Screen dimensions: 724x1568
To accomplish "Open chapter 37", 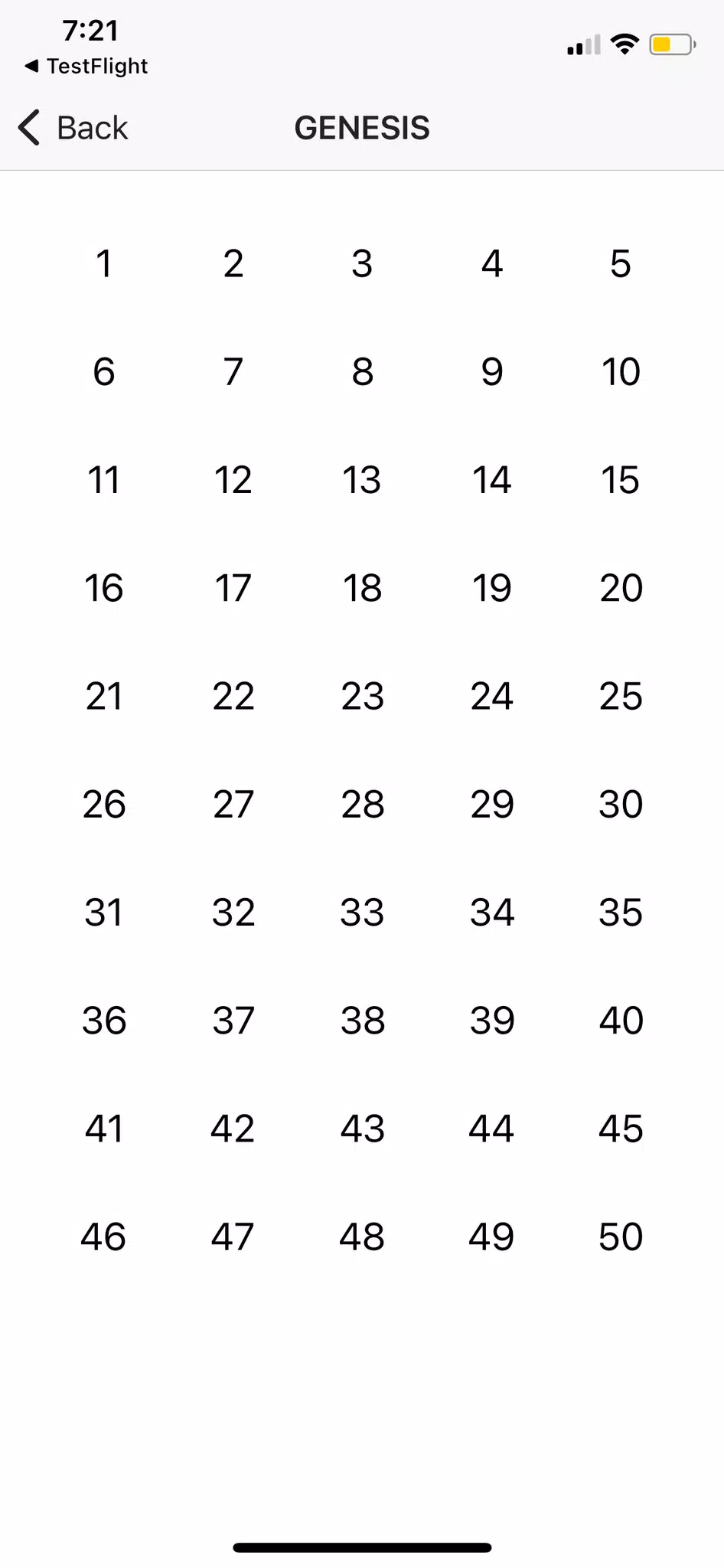I will point(233,1020).
